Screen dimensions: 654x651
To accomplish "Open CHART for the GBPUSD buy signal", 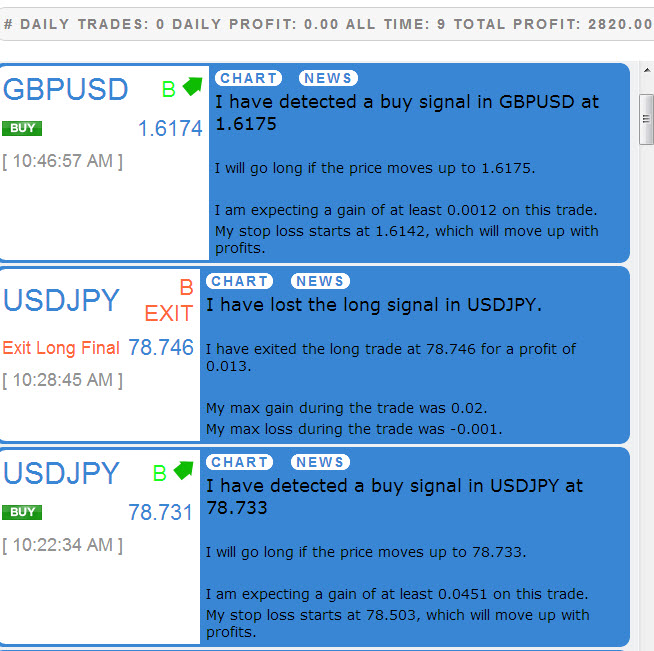I will (x=248, y=78).
